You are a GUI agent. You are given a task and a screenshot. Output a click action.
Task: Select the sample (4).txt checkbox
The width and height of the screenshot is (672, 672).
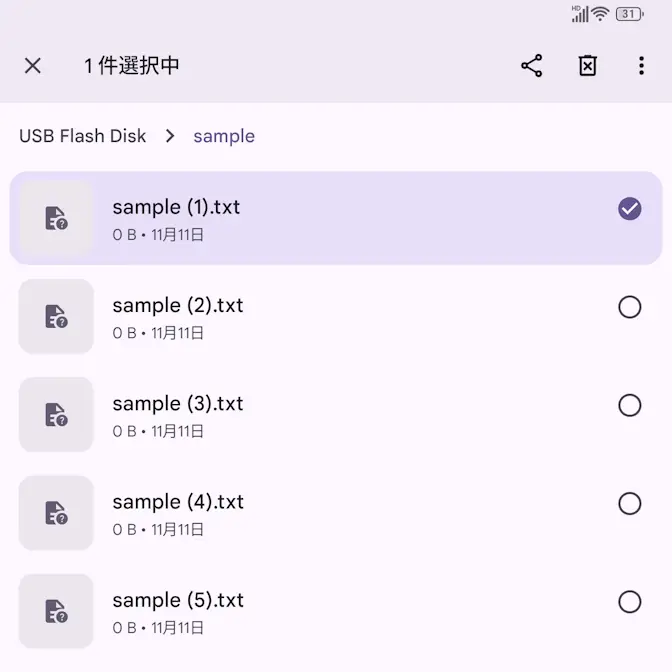point(629,503)
